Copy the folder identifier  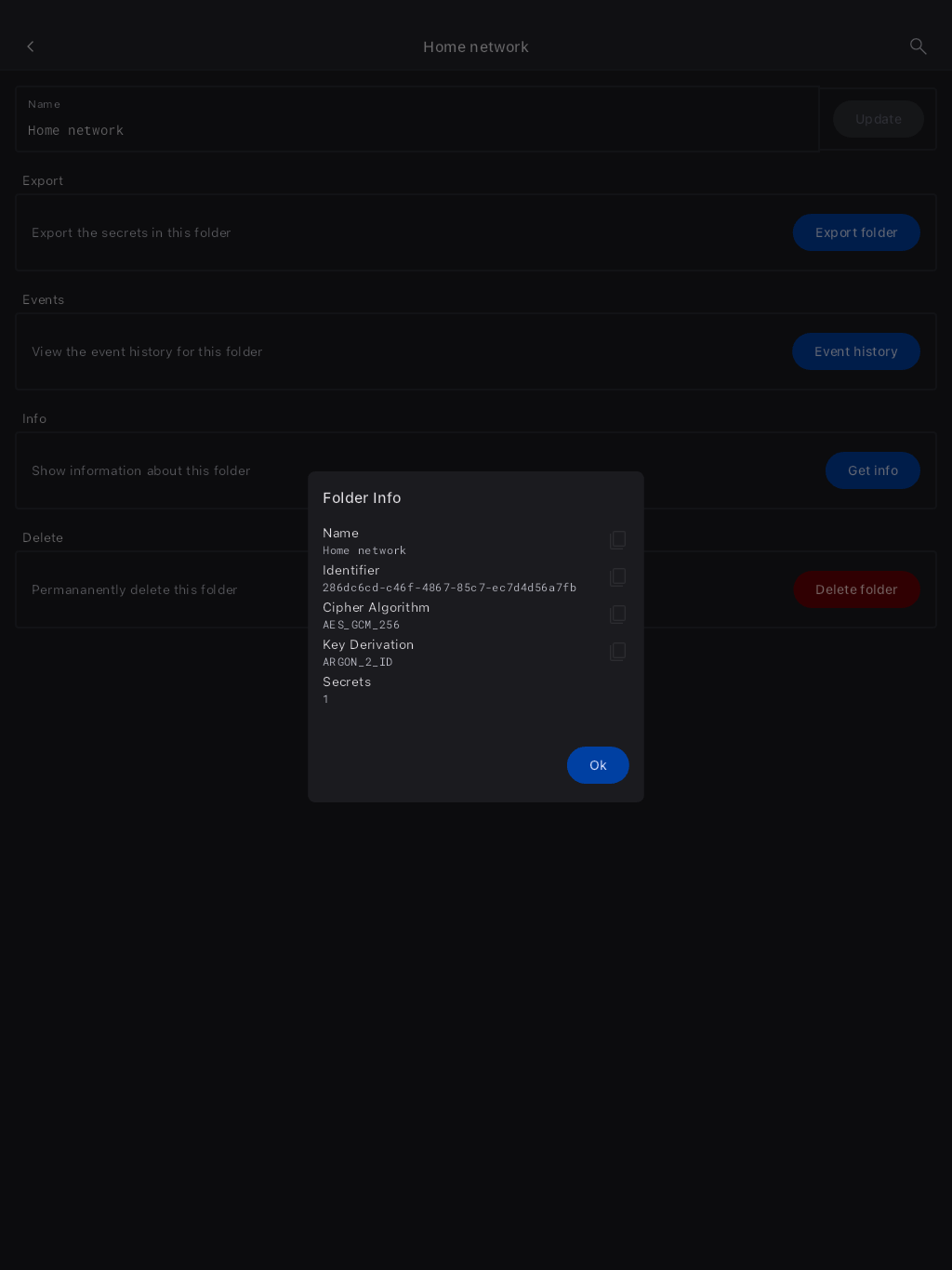pos(617,577)
